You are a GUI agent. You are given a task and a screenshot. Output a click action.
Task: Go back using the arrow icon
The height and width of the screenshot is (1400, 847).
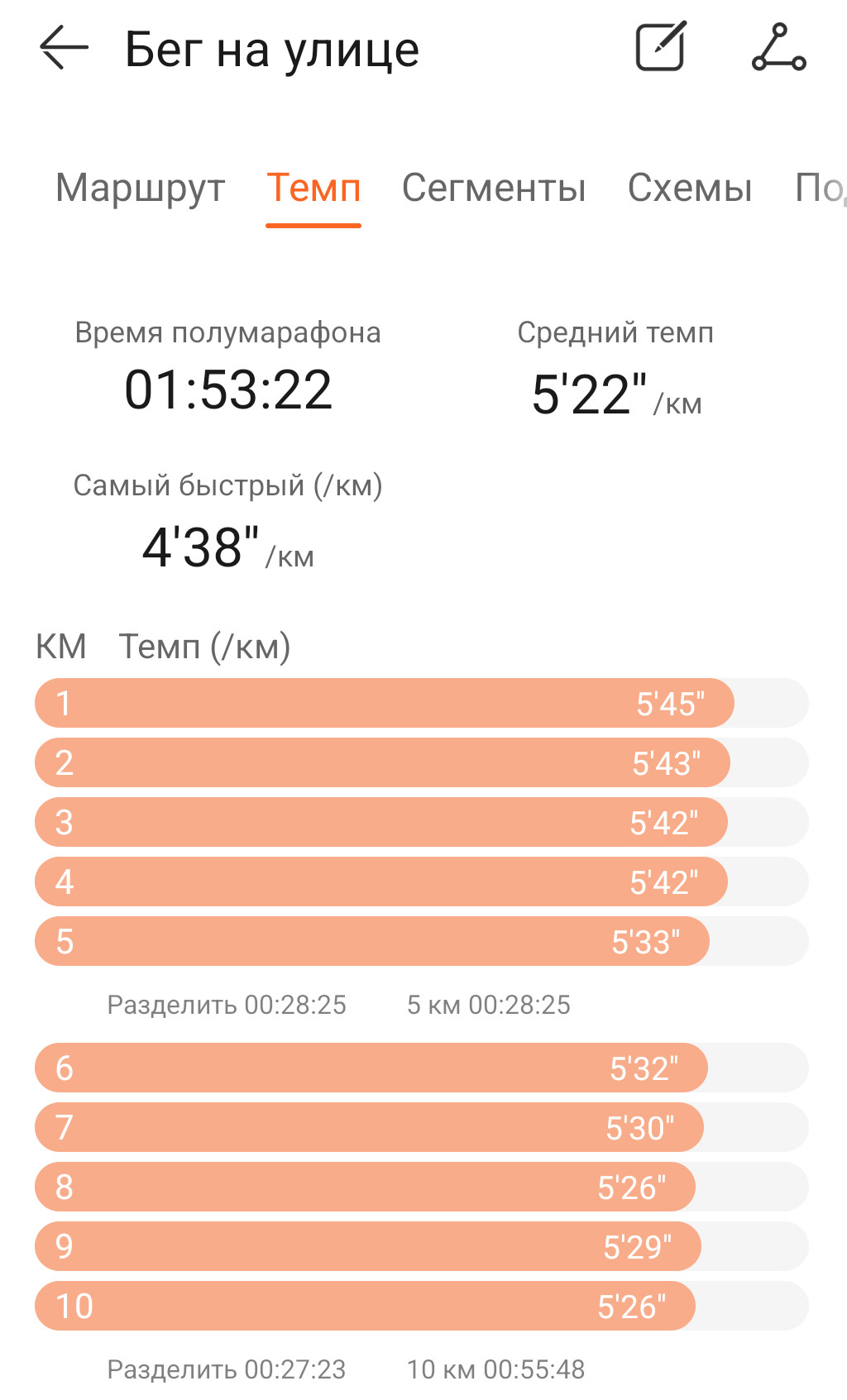coord(64,48)
